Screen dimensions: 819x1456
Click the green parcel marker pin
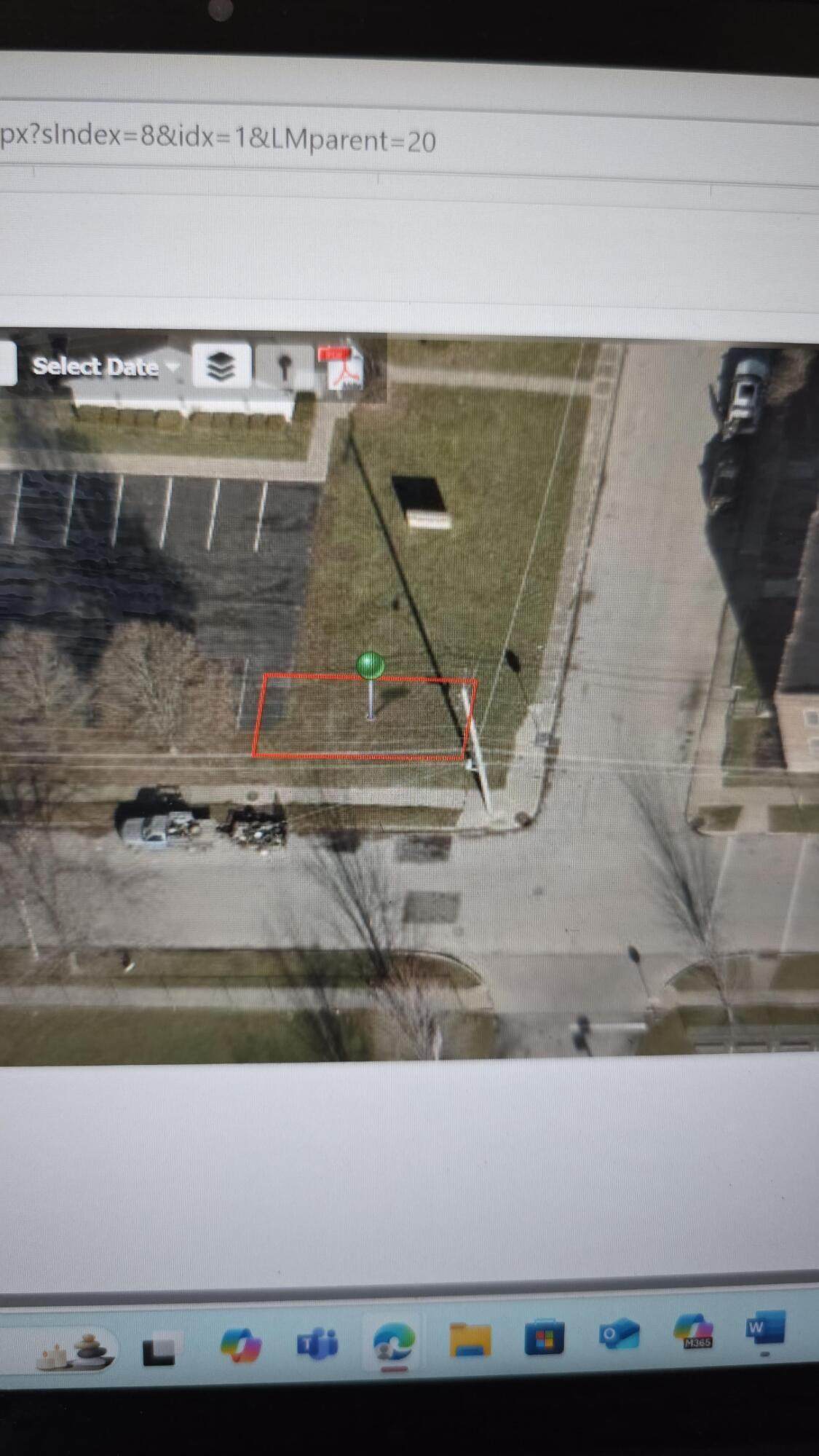[x=371, y=665]
